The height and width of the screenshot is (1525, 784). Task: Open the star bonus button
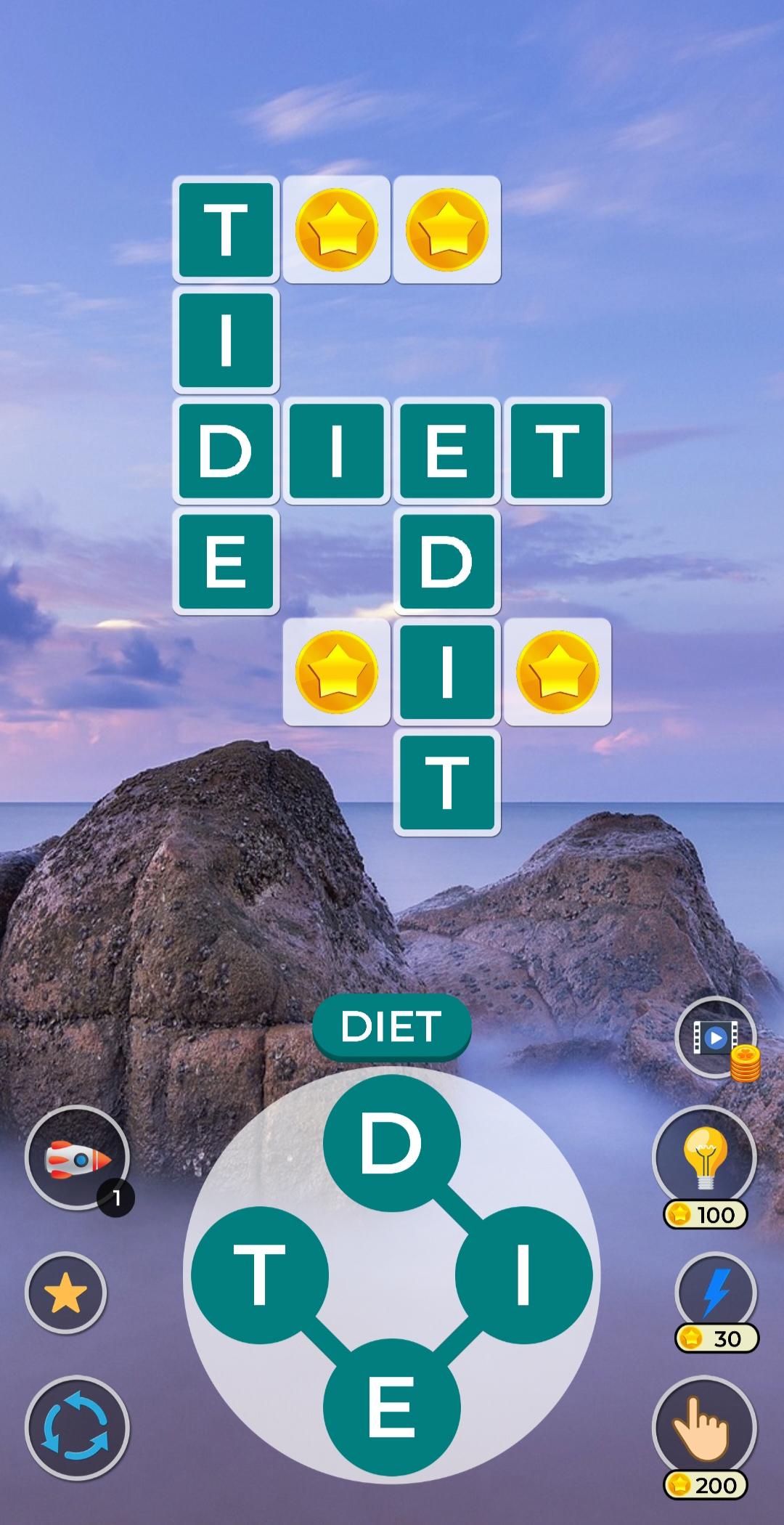[x=65, y=1293]
